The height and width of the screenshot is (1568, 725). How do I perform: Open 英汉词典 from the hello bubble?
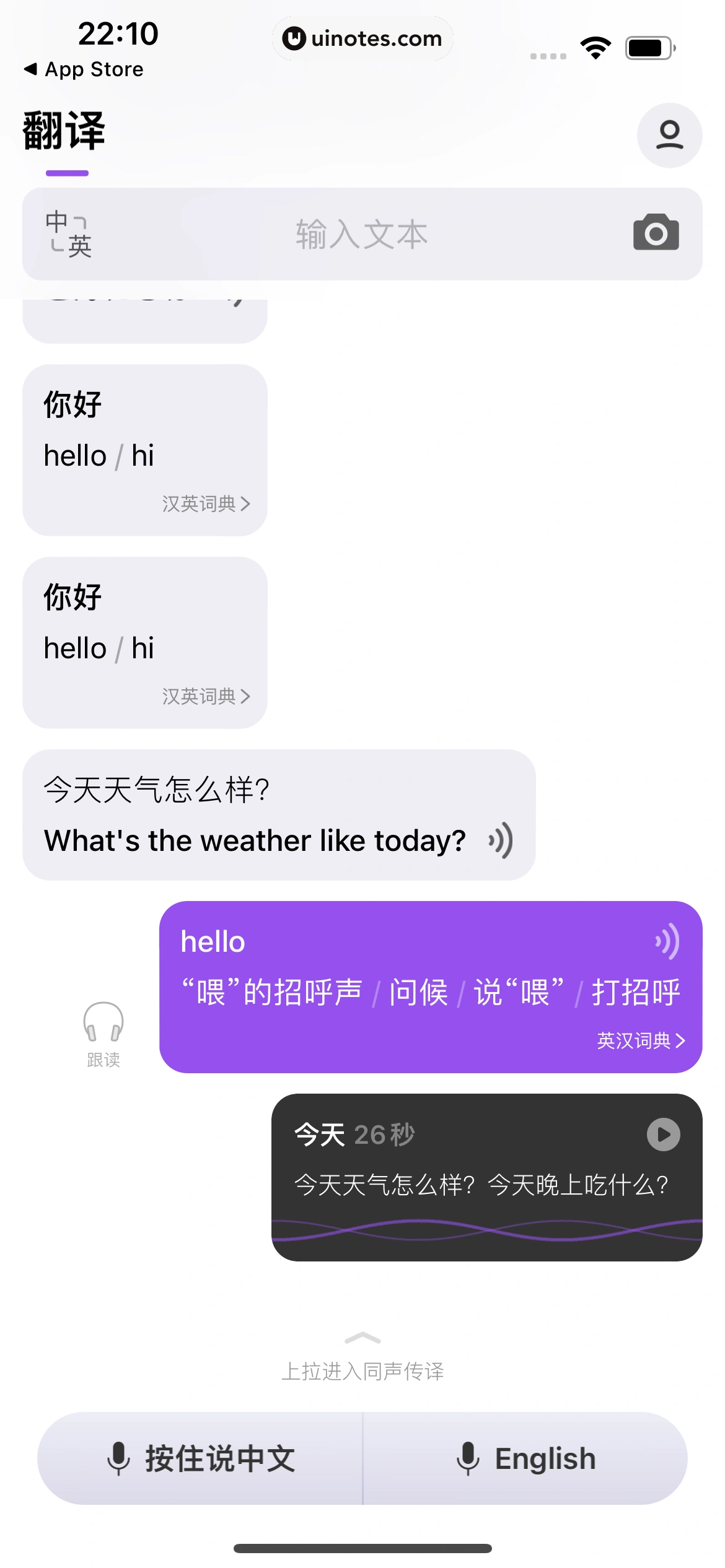pyautogui.click(x=641, y=1041)
